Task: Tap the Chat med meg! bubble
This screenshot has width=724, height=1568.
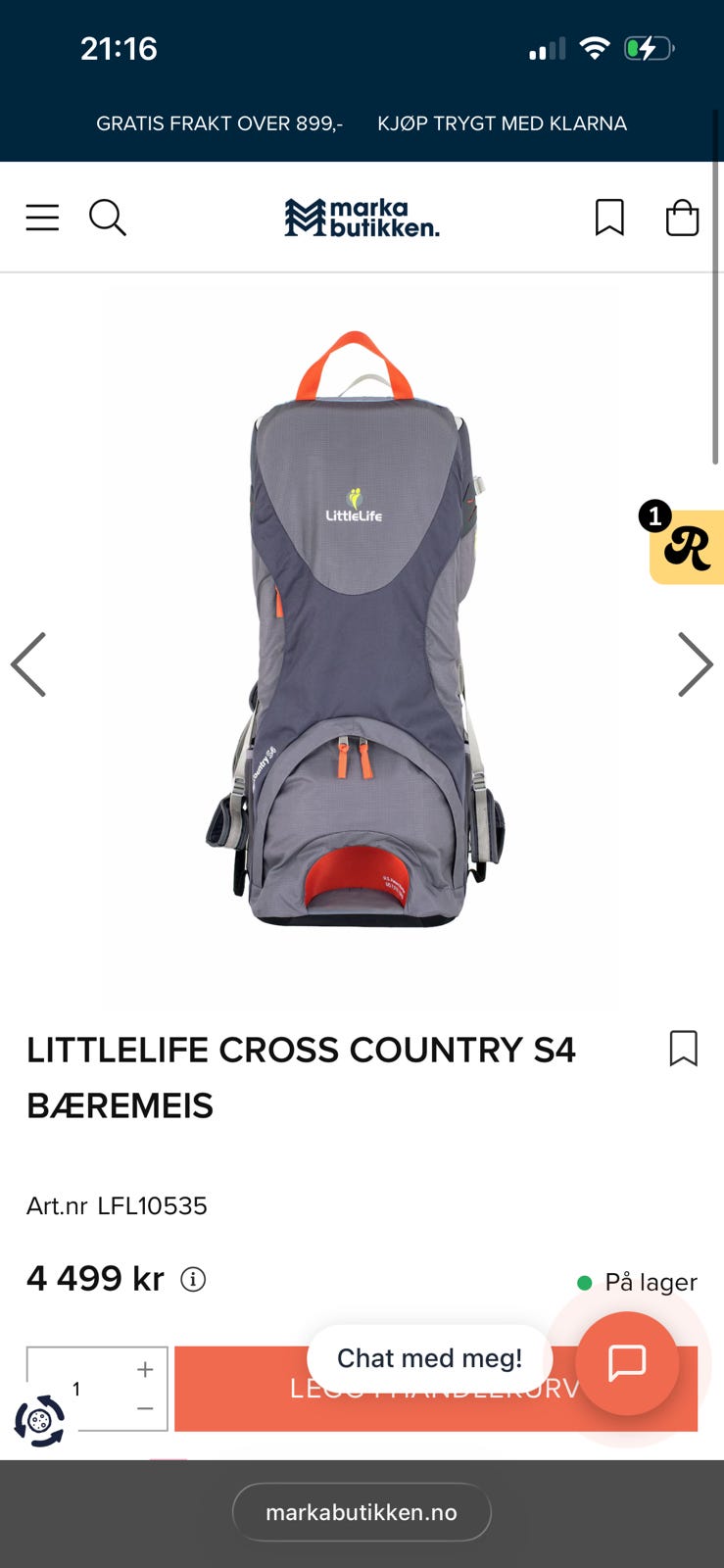Action: [x=429, y=1358]
